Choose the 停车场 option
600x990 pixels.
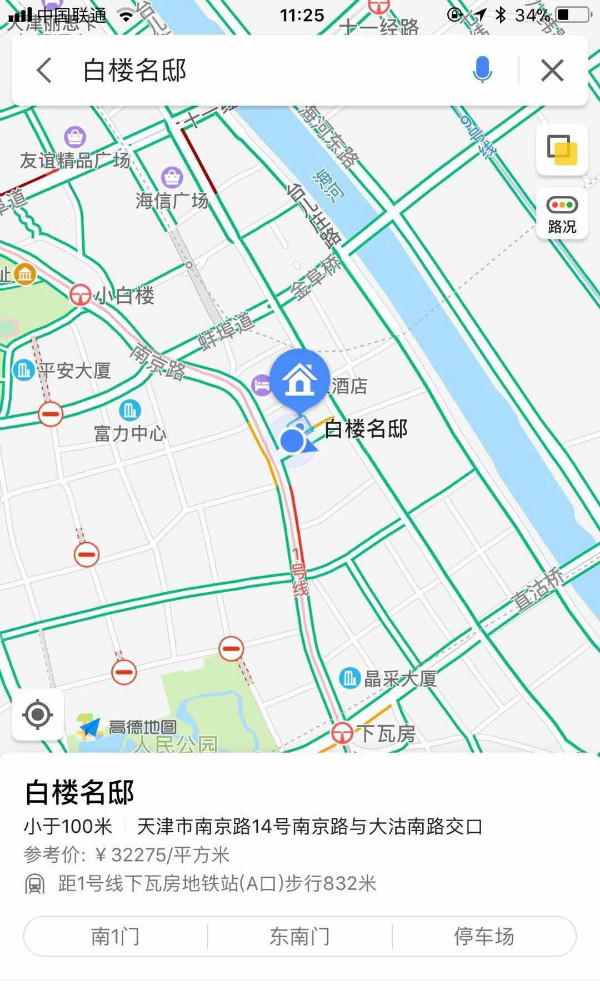[484, 936]
